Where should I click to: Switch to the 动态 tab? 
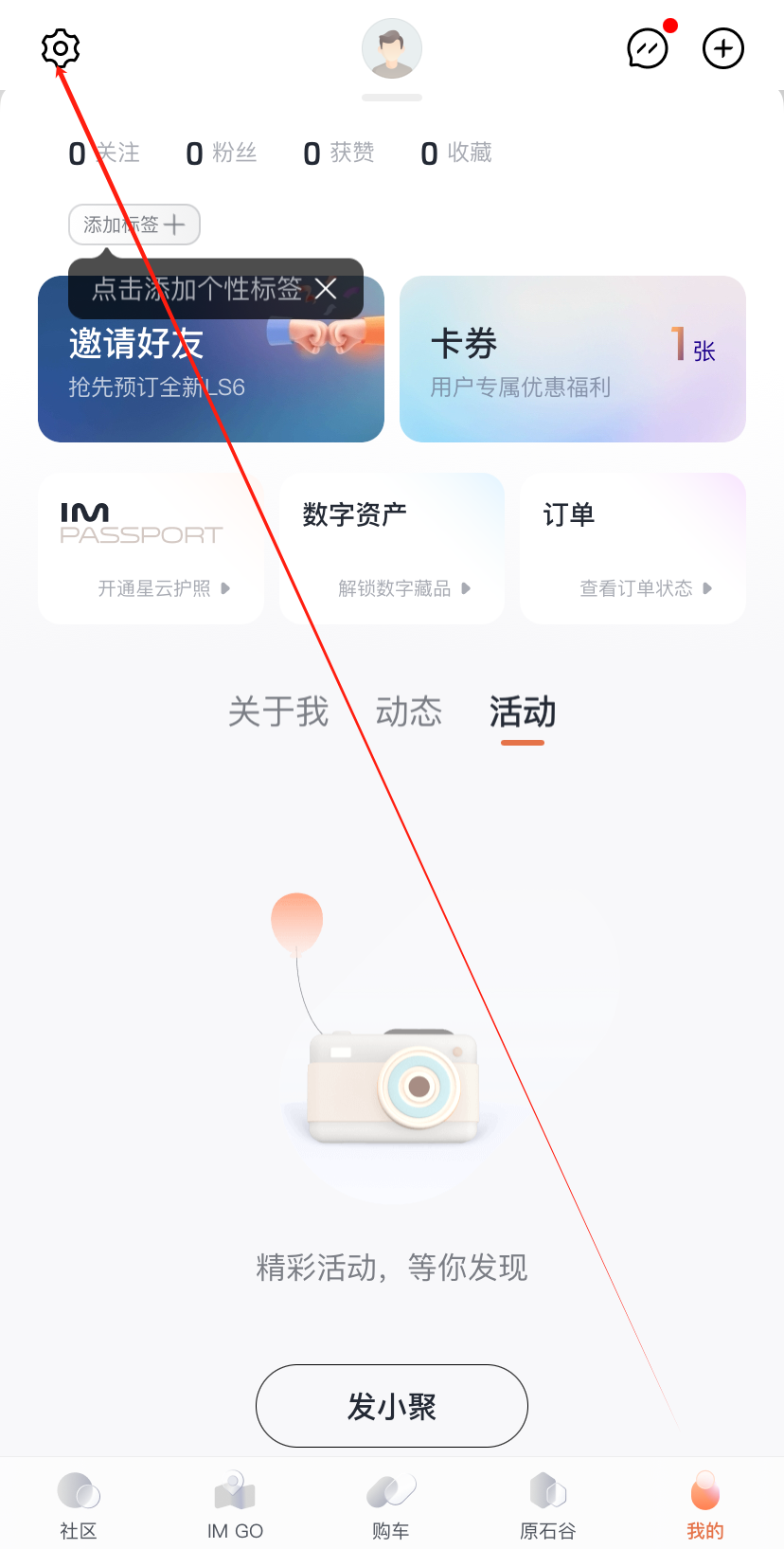(x=409, y=711)
